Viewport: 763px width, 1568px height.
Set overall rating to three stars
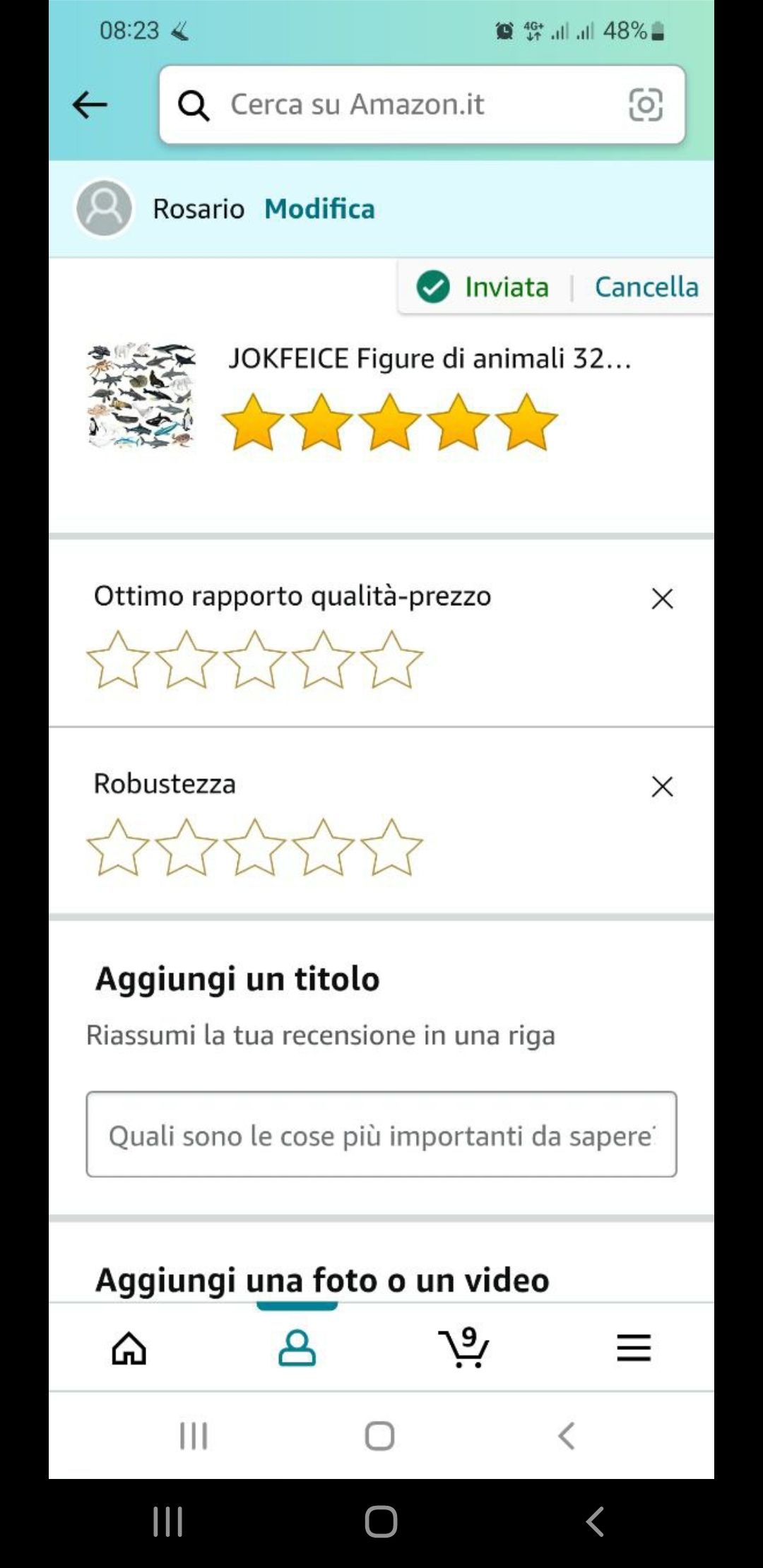pyautogui.click(x=390, y=422)
